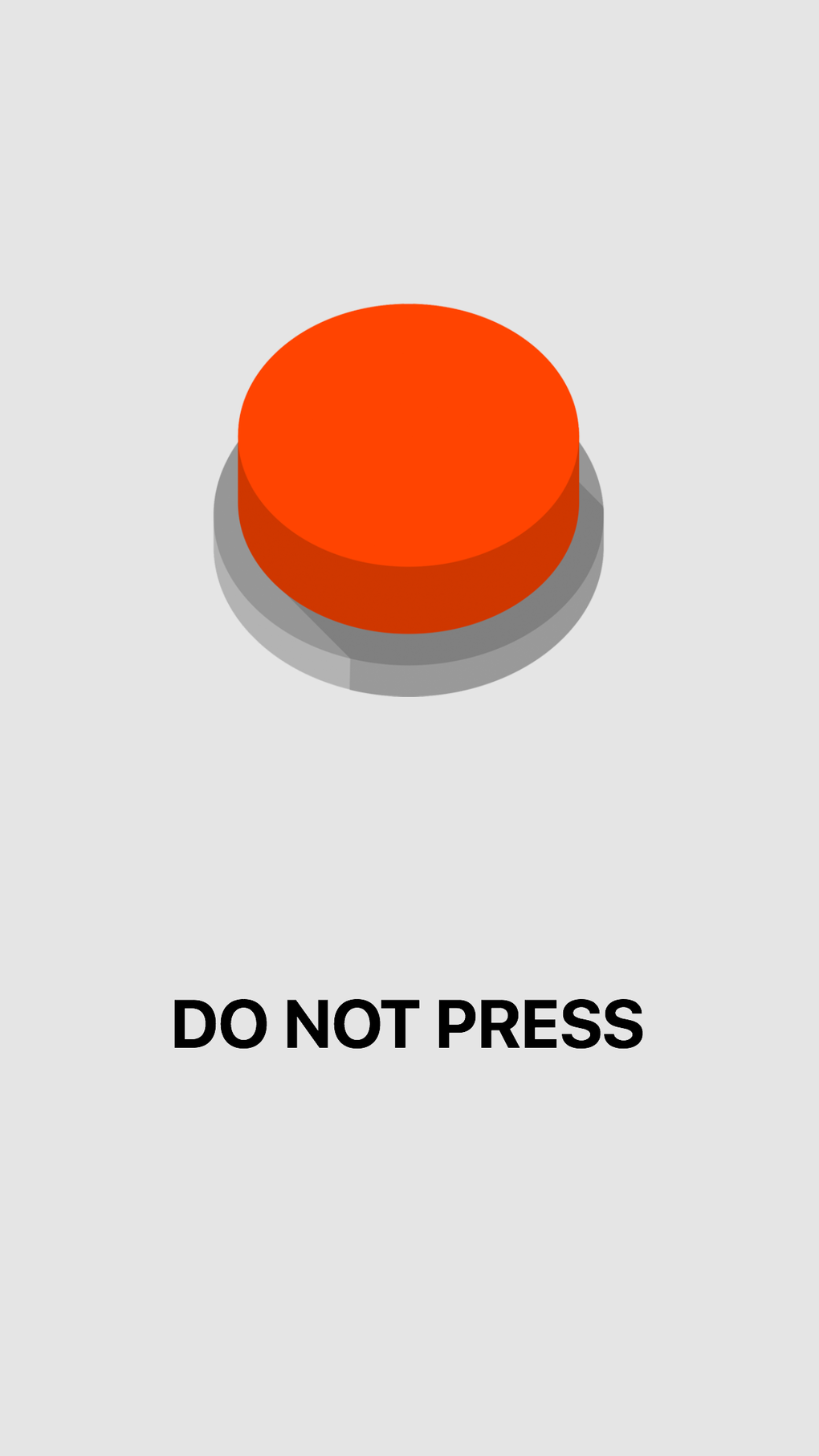Click the area below the DO NOT PRESS text
This screenshot has width=819, height=1456.
pos(409,1164)
